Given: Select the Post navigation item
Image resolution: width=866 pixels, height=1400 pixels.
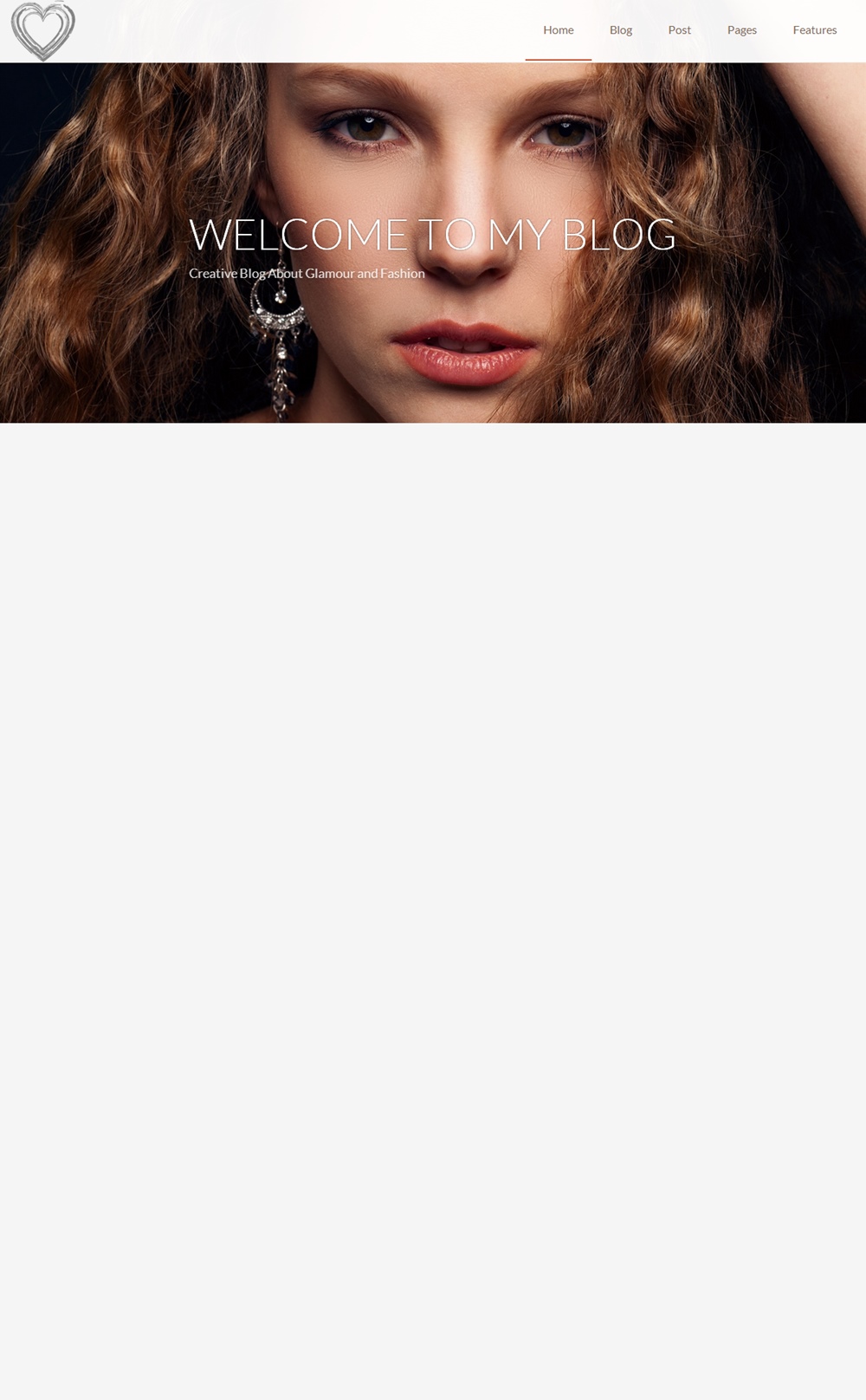Looking at the screenshot, I should pyautogui.click(x=680, y=30).
